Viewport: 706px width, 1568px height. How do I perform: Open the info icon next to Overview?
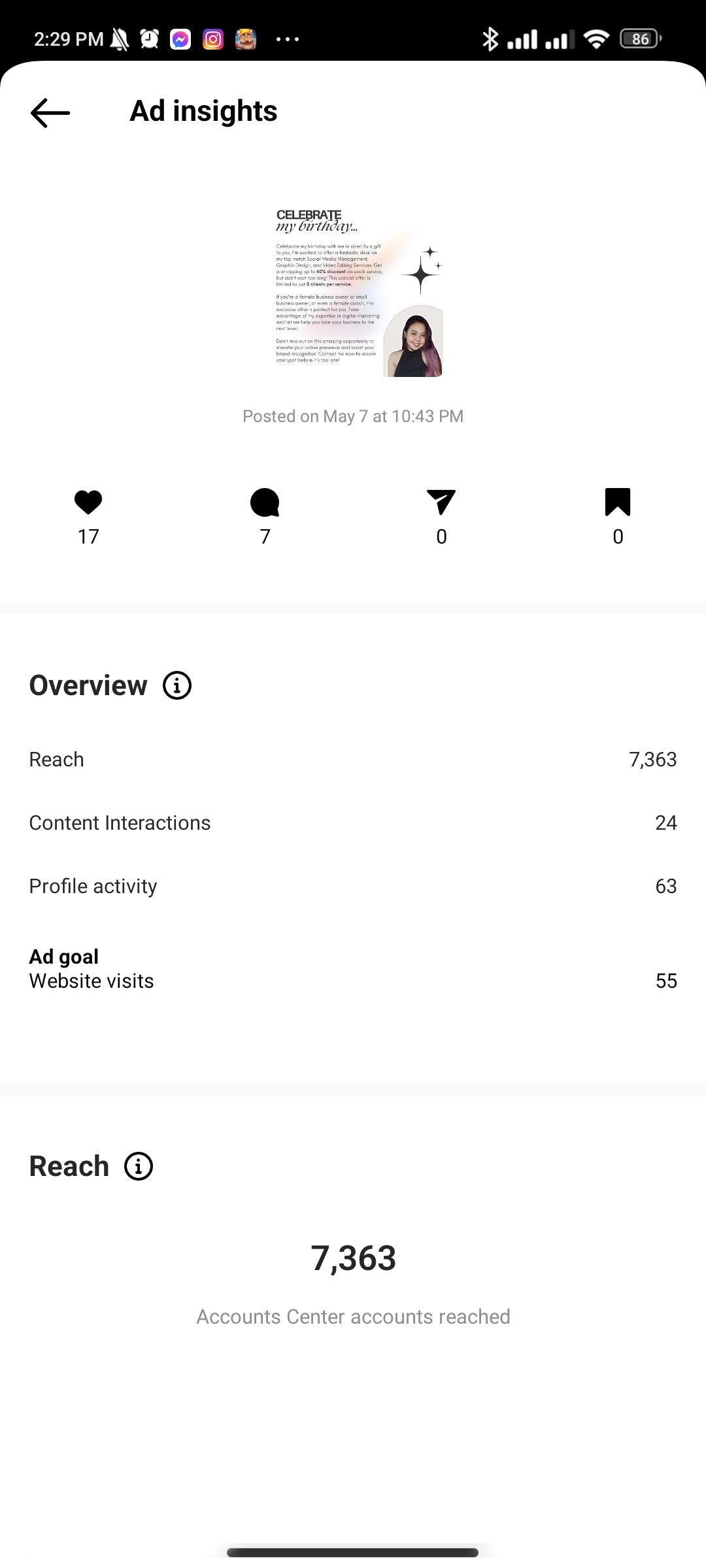(x=176, y=685)
